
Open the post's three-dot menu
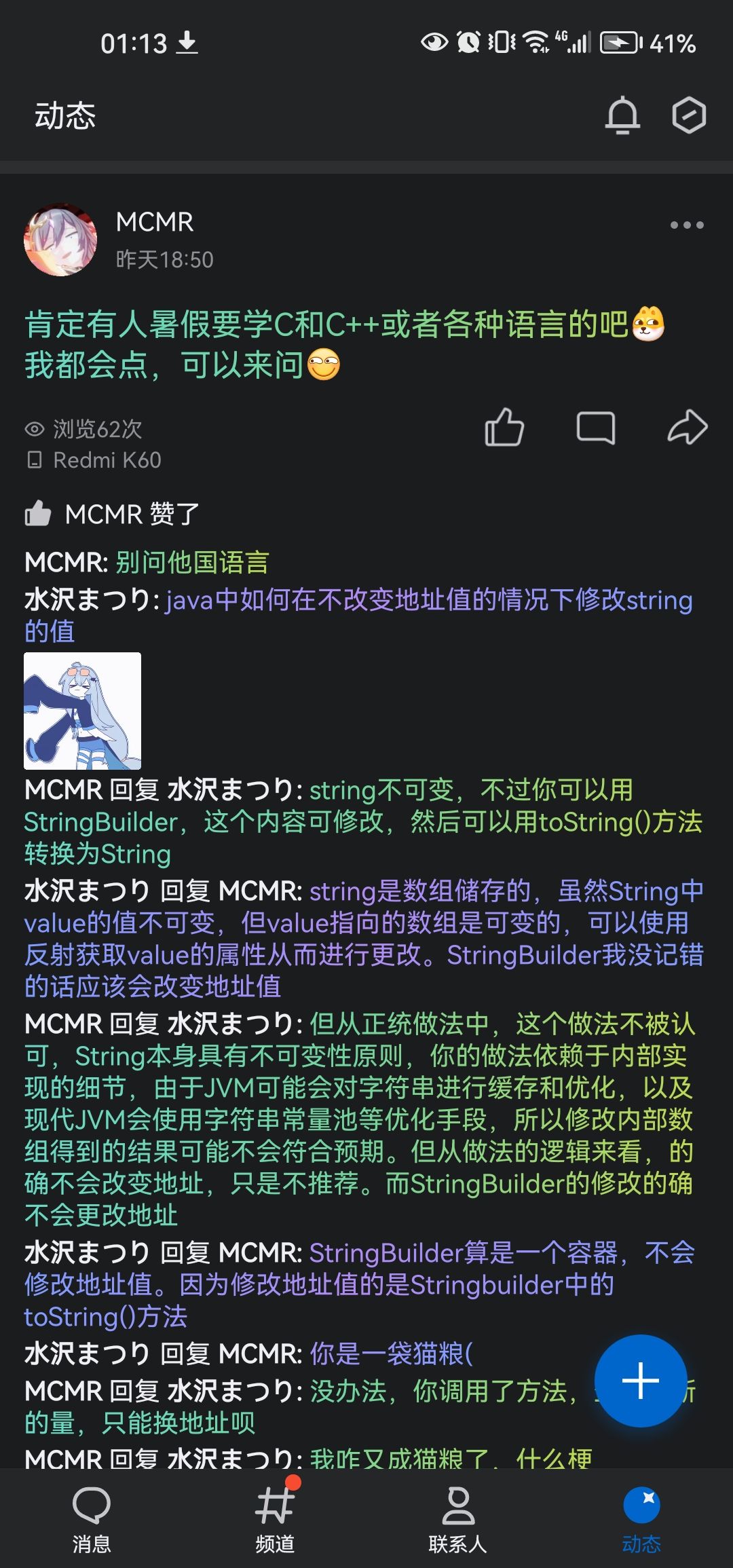point(686,225)
